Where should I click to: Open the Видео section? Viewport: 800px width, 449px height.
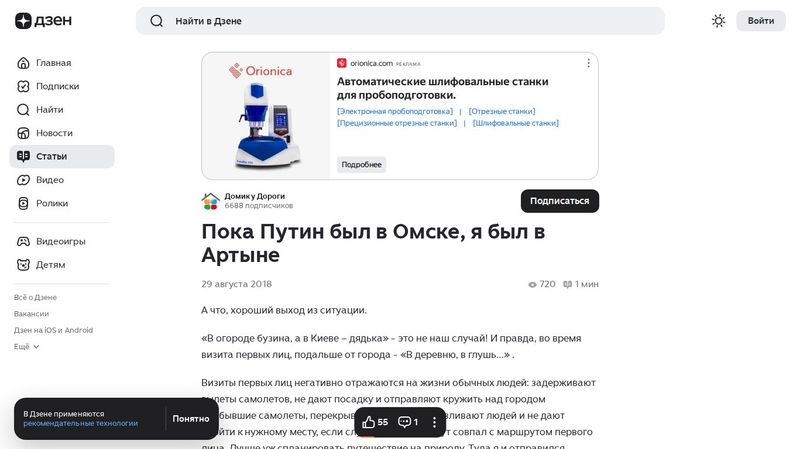(49, 180)
